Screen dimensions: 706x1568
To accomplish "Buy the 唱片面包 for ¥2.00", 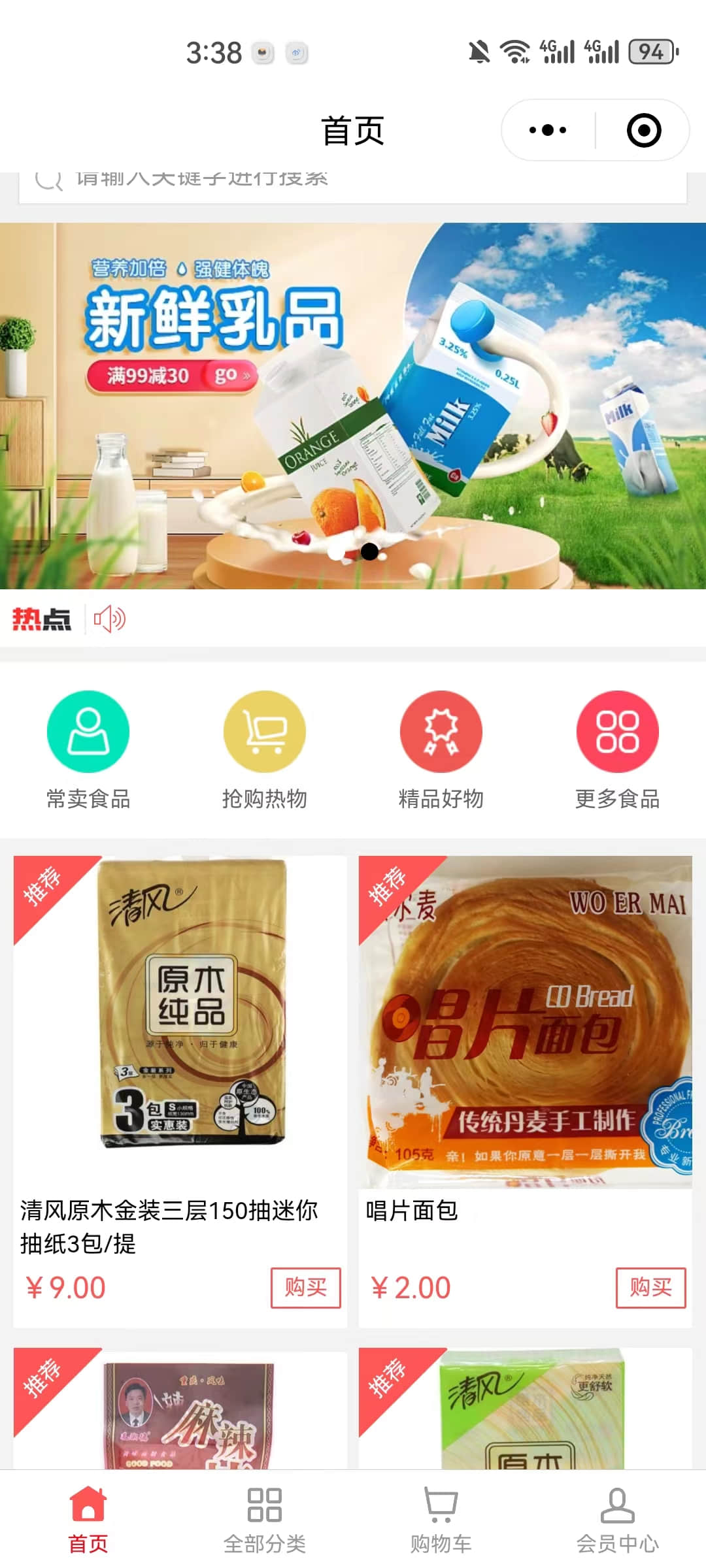I will [650, 1287].
